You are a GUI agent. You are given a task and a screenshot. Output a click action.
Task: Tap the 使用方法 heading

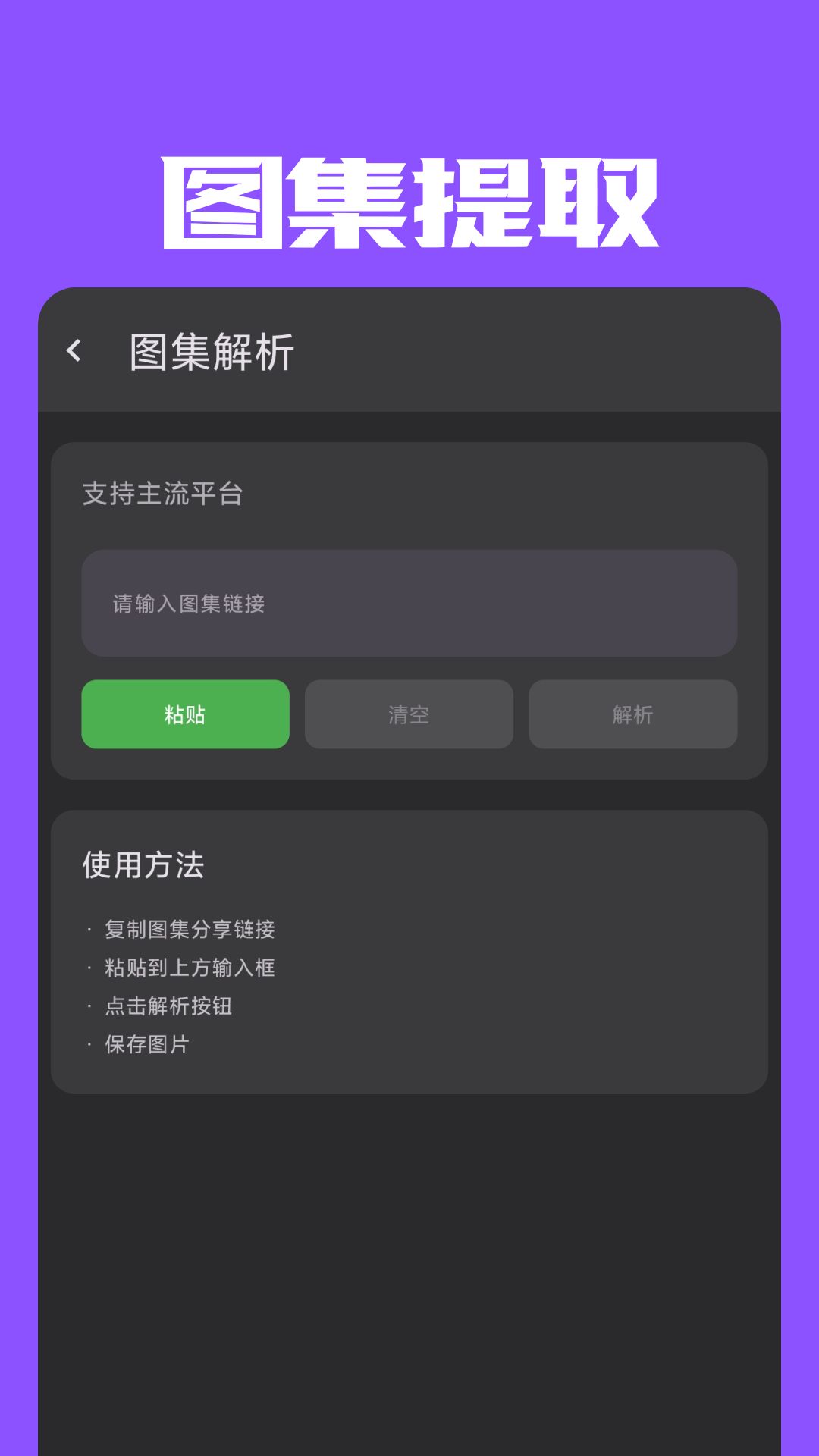143,864
